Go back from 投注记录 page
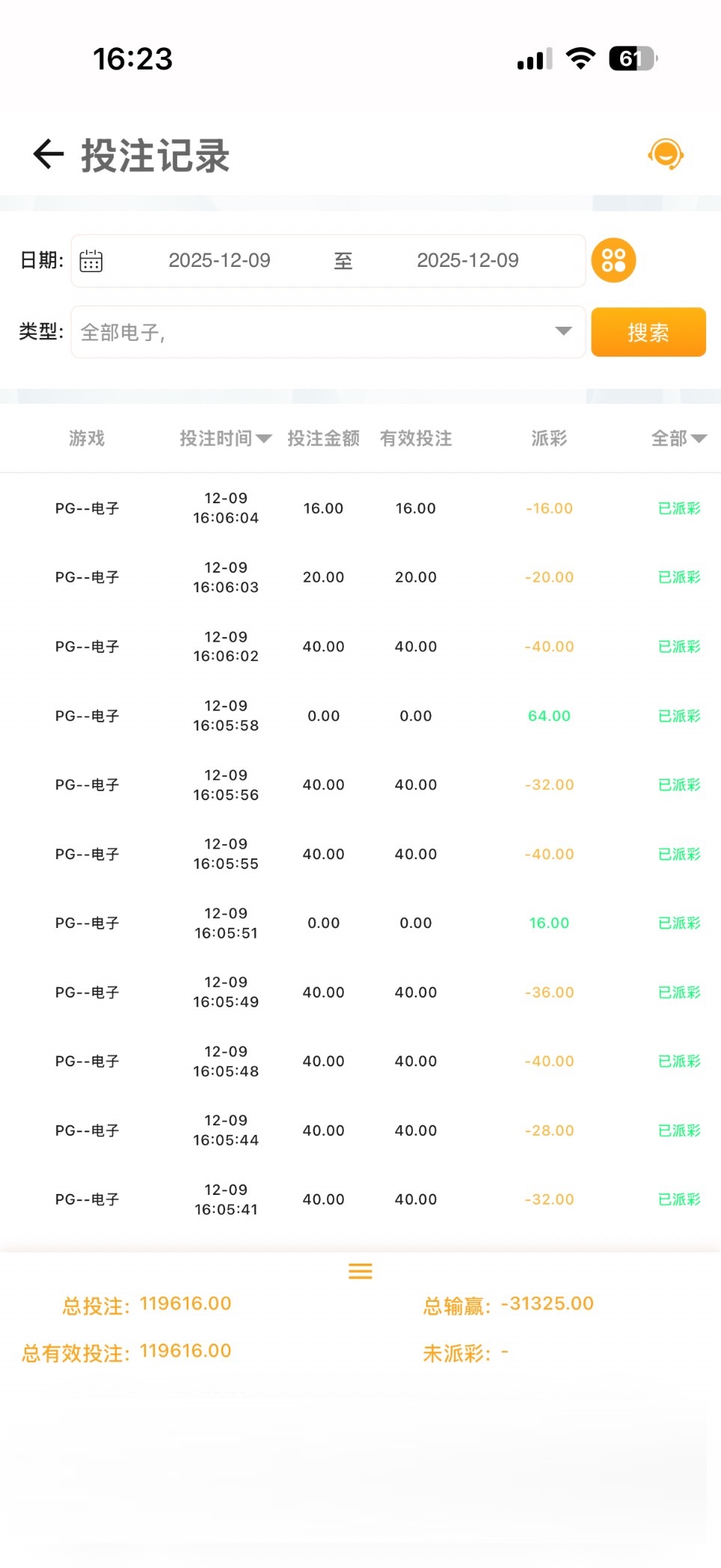 click(x=49, y=155)
